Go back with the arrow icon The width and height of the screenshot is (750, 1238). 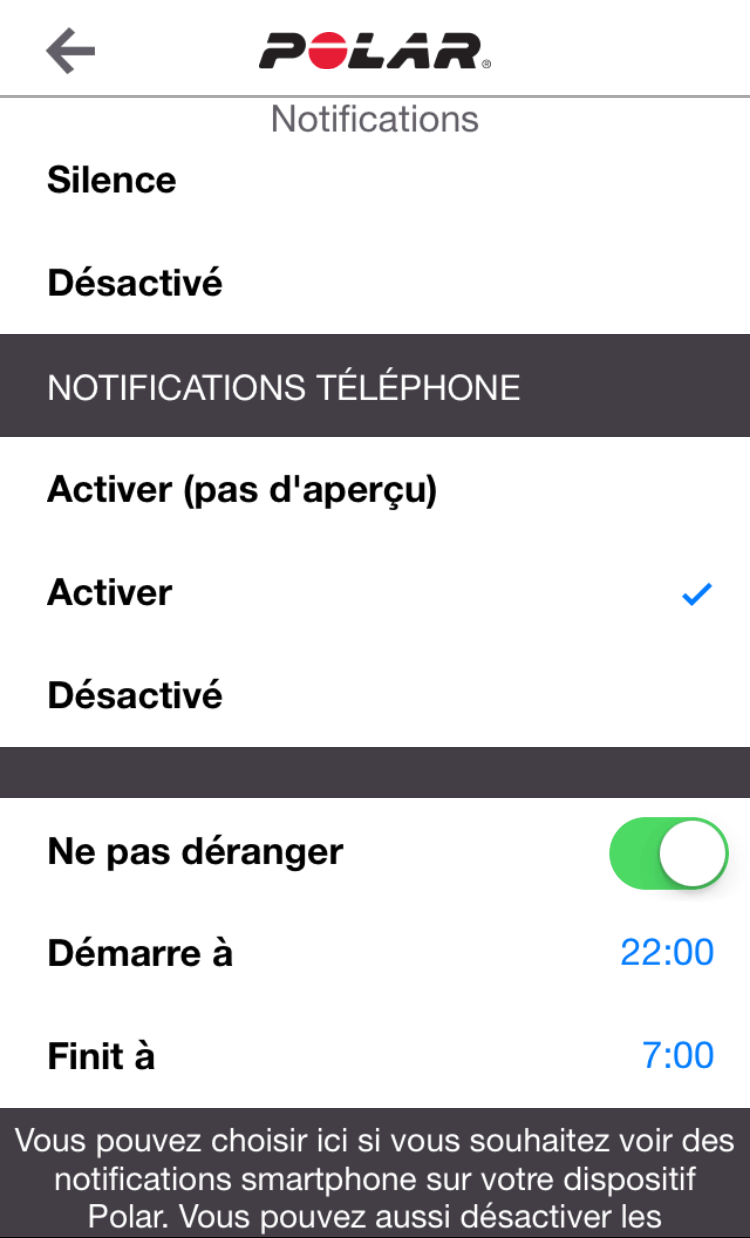71,51
